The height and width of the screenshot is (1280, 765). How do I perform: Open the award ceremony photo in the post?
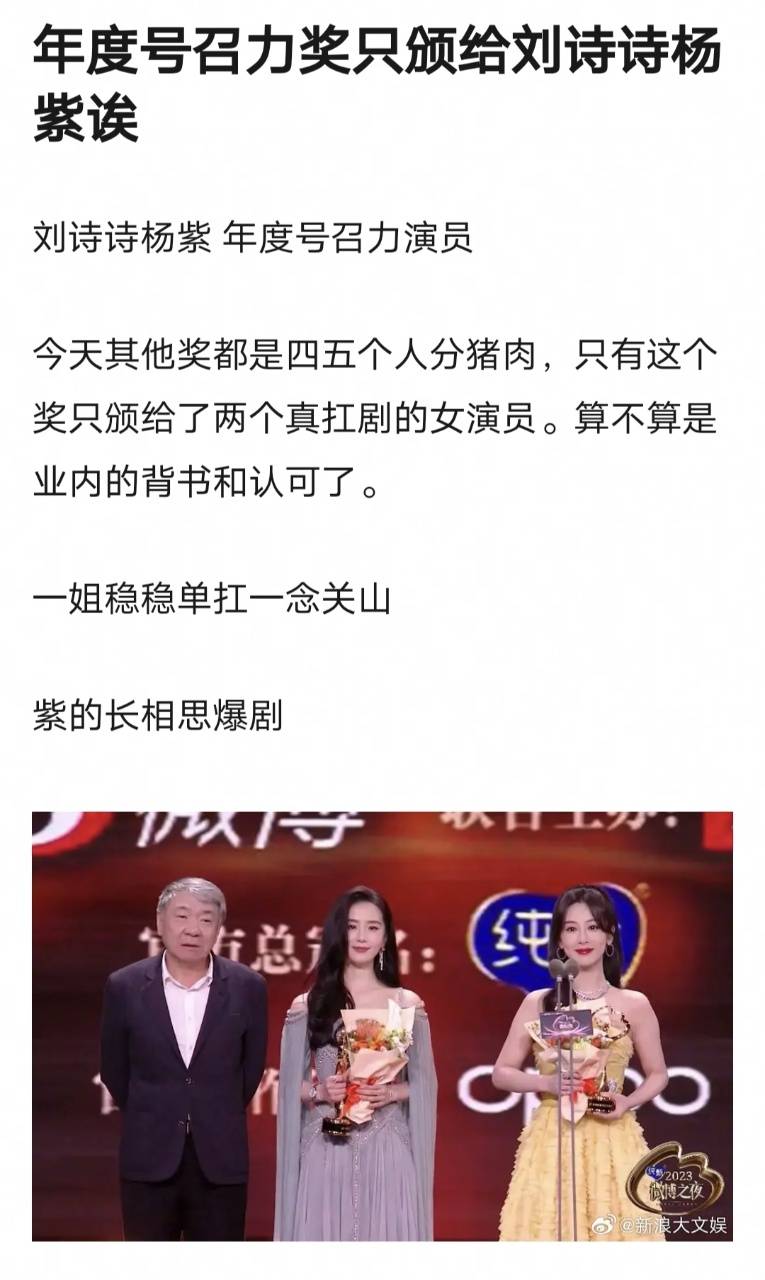click(382, 1026)
